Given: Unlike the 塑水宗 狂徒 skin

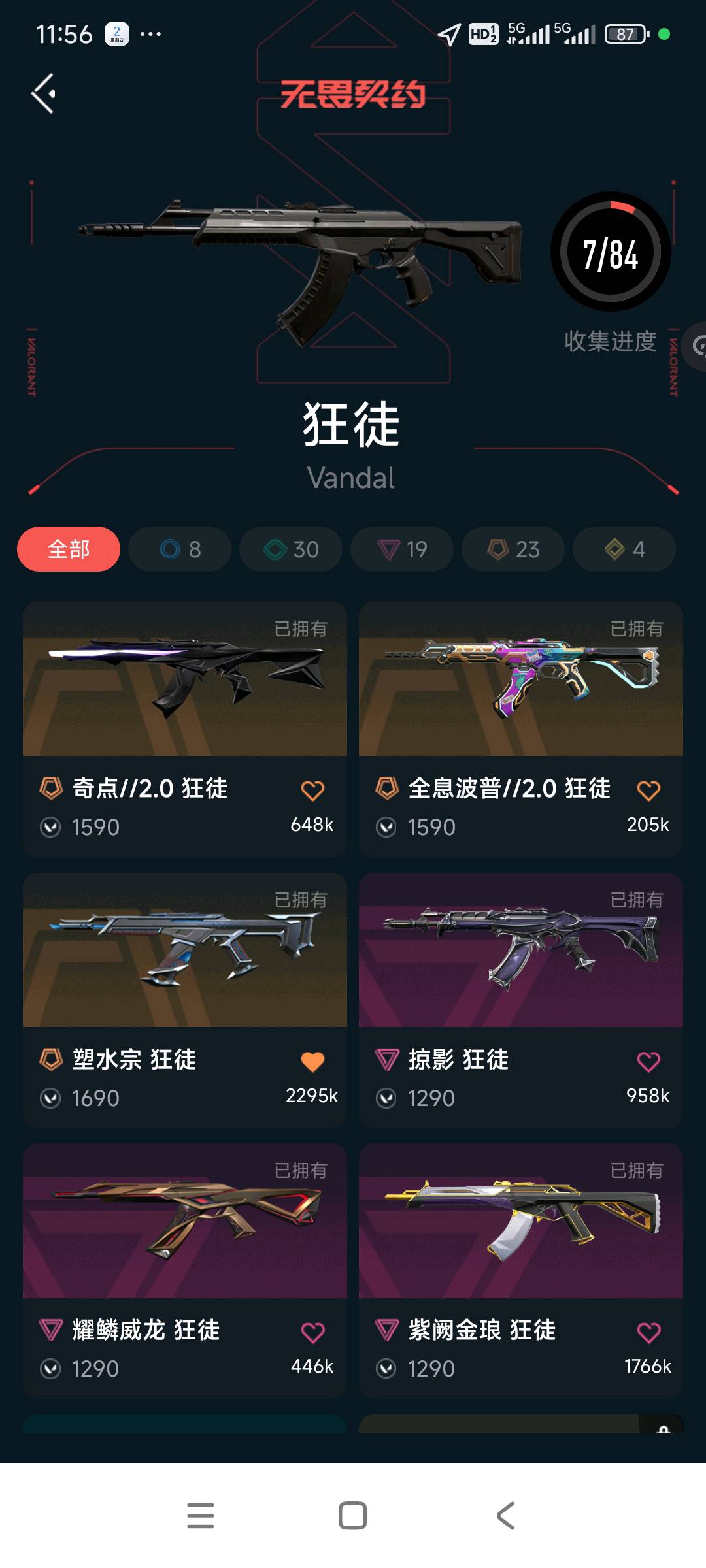Looking at the screenshot, I should (312, 1062).
